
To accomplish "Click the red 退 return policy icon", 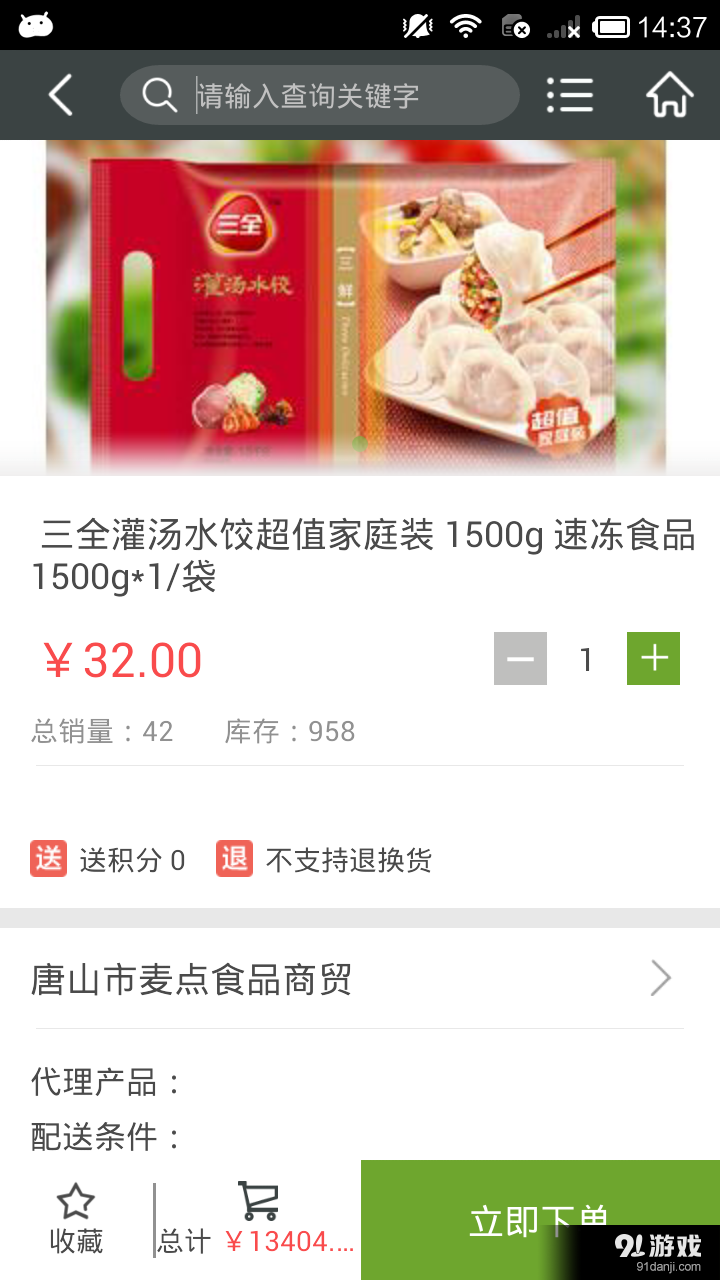I will pyautogui.click(x=232, y=859).
